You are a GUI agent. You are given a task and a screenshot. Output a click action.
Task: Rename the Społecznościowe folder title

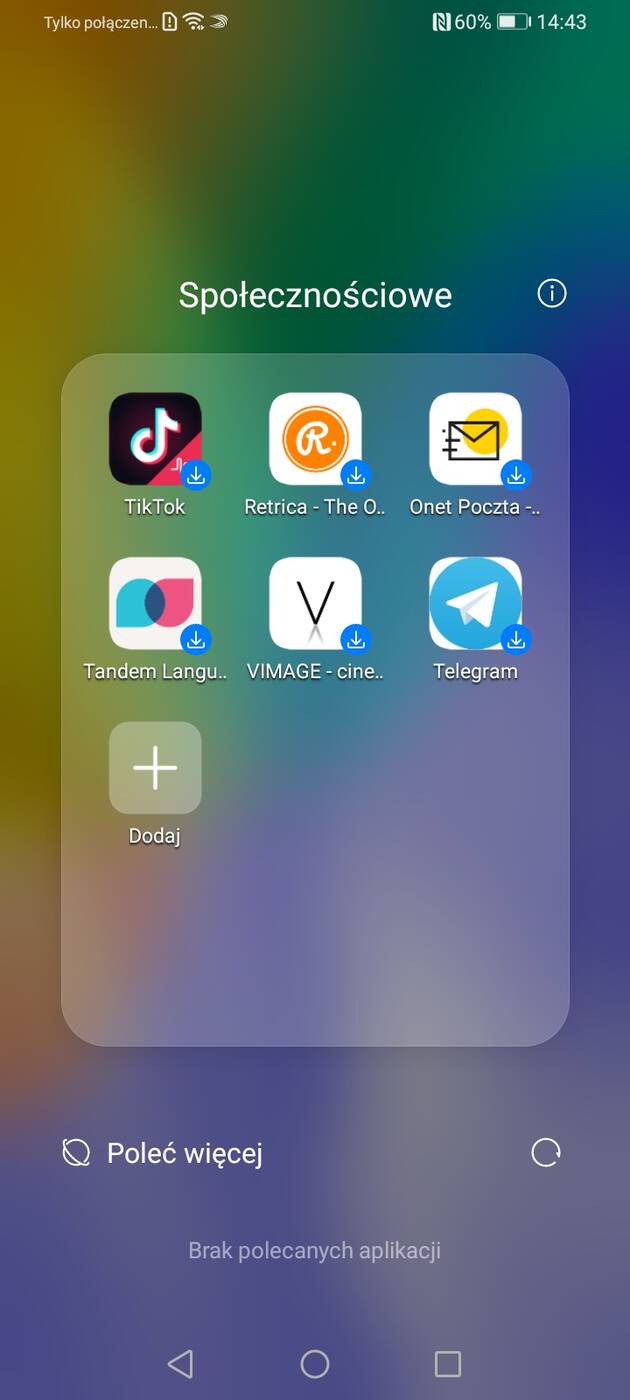click(x=315, y=295)
